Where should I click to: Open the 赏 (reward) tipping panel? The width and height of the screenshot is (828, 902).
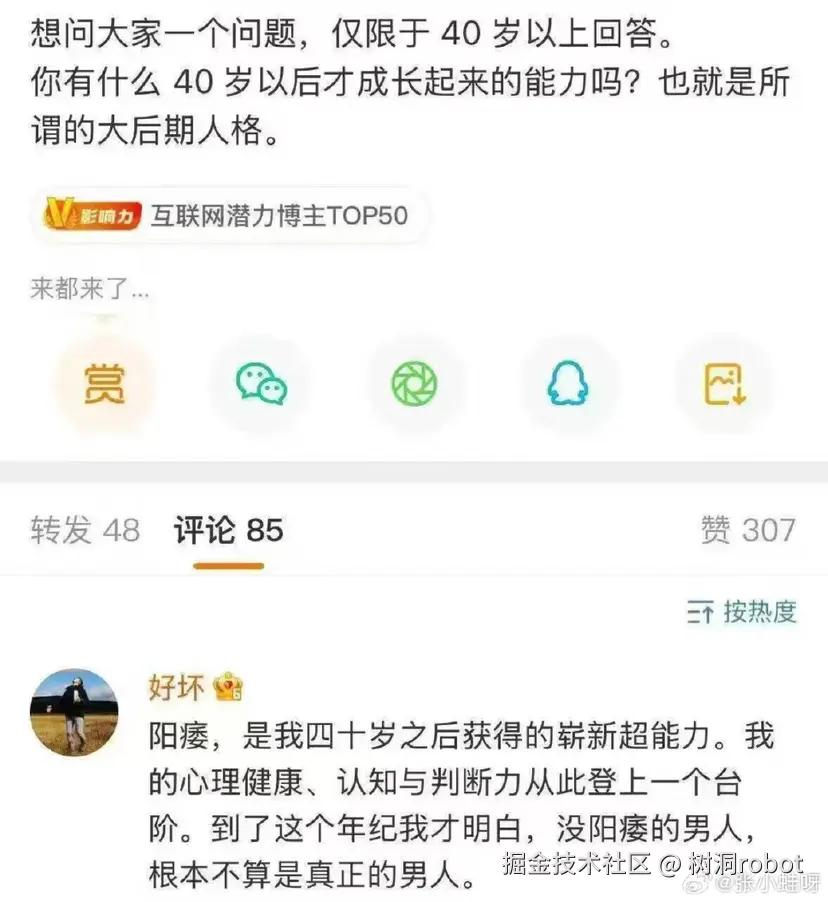(x=103, y=382)
